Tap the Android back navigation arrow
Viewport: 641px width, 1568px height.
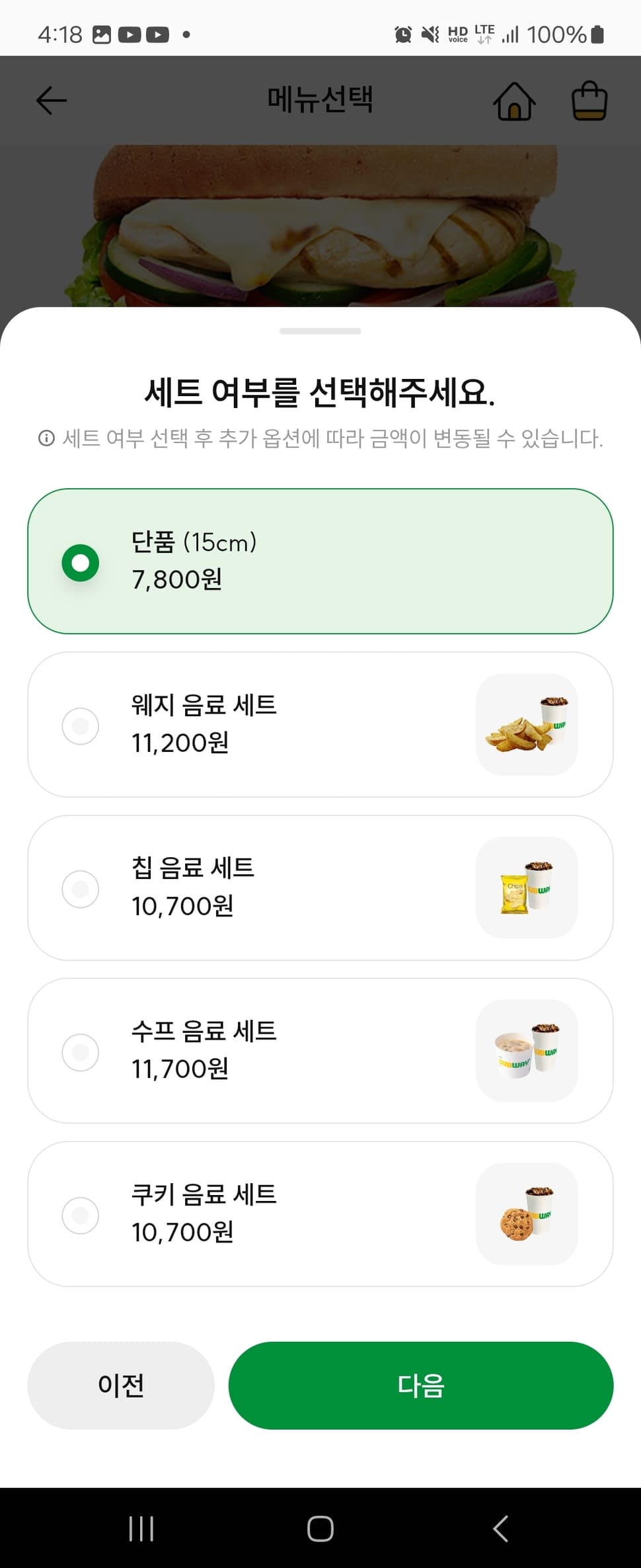point(499,1528)
